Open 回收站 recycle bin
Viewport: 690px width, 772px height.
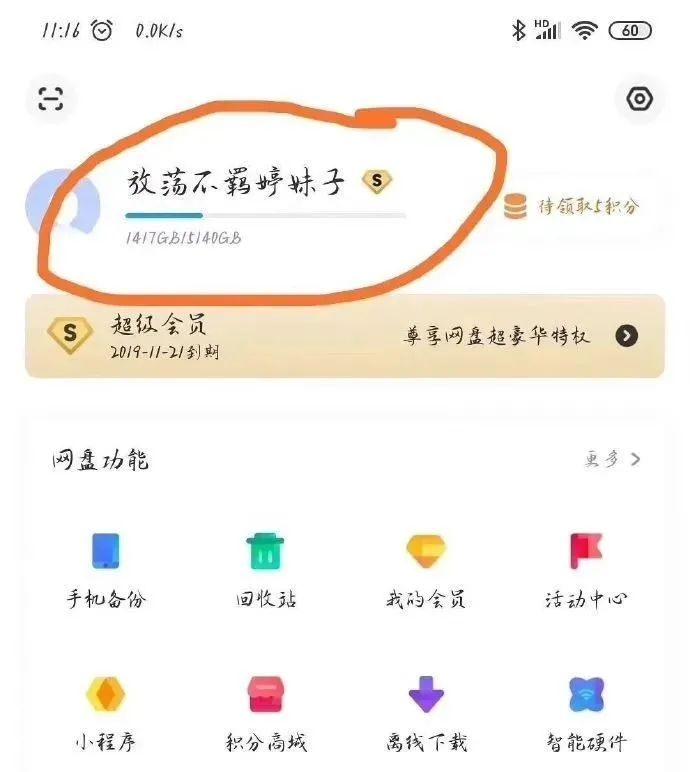[x=266, y=568]
